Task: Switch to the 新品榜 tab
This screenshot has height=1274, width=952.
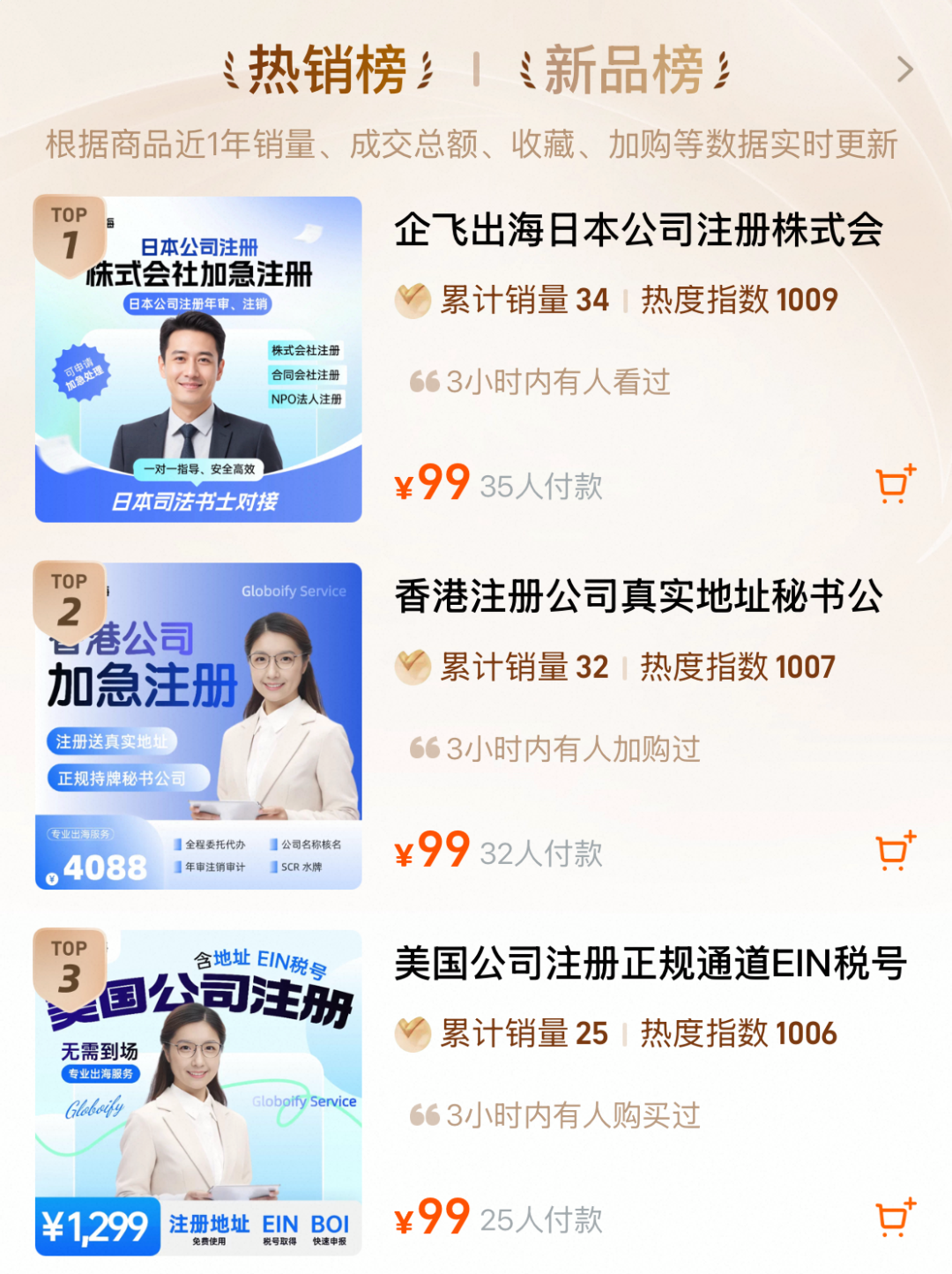Action: [x=624, y=71]
